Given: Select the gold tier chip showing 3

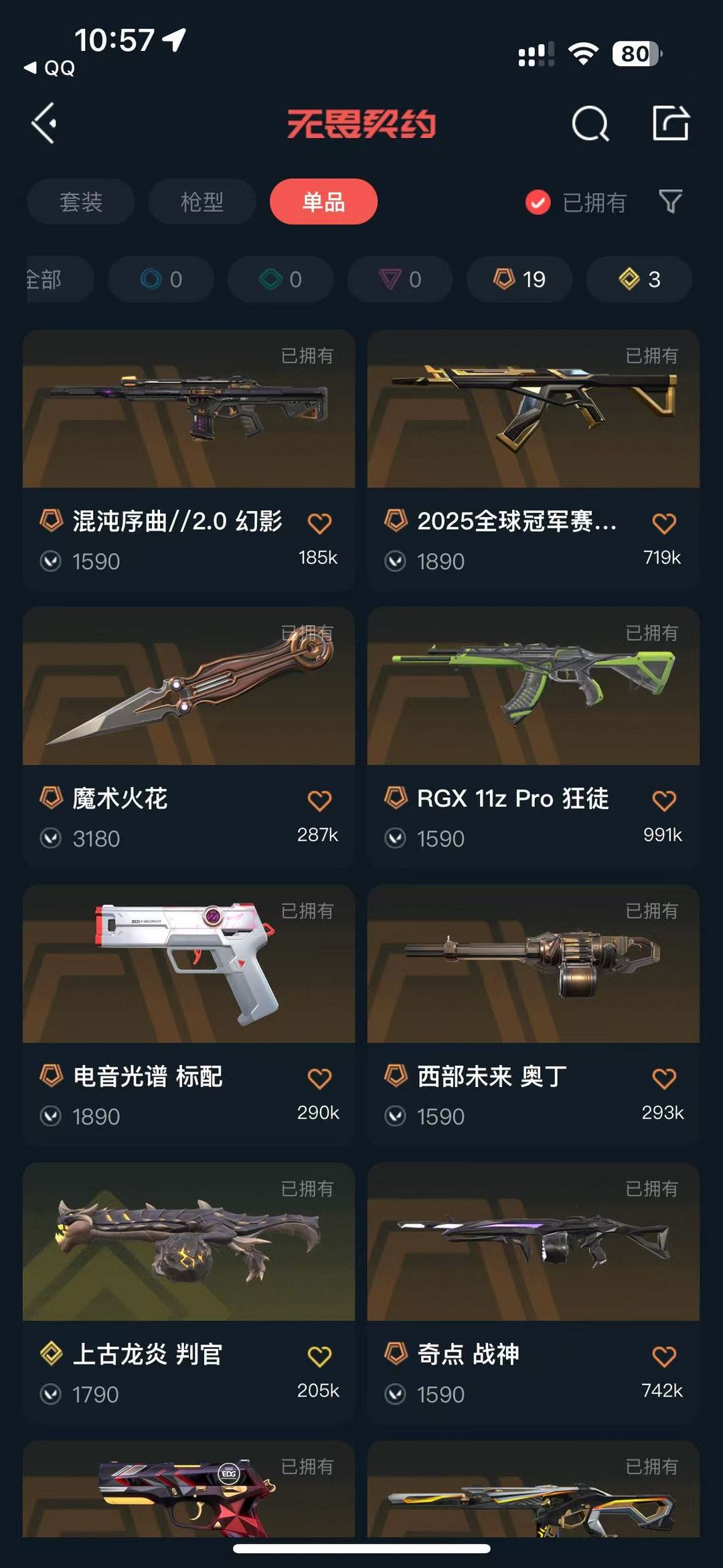Looking at the screenshot, I should click(x=637, y=279).
